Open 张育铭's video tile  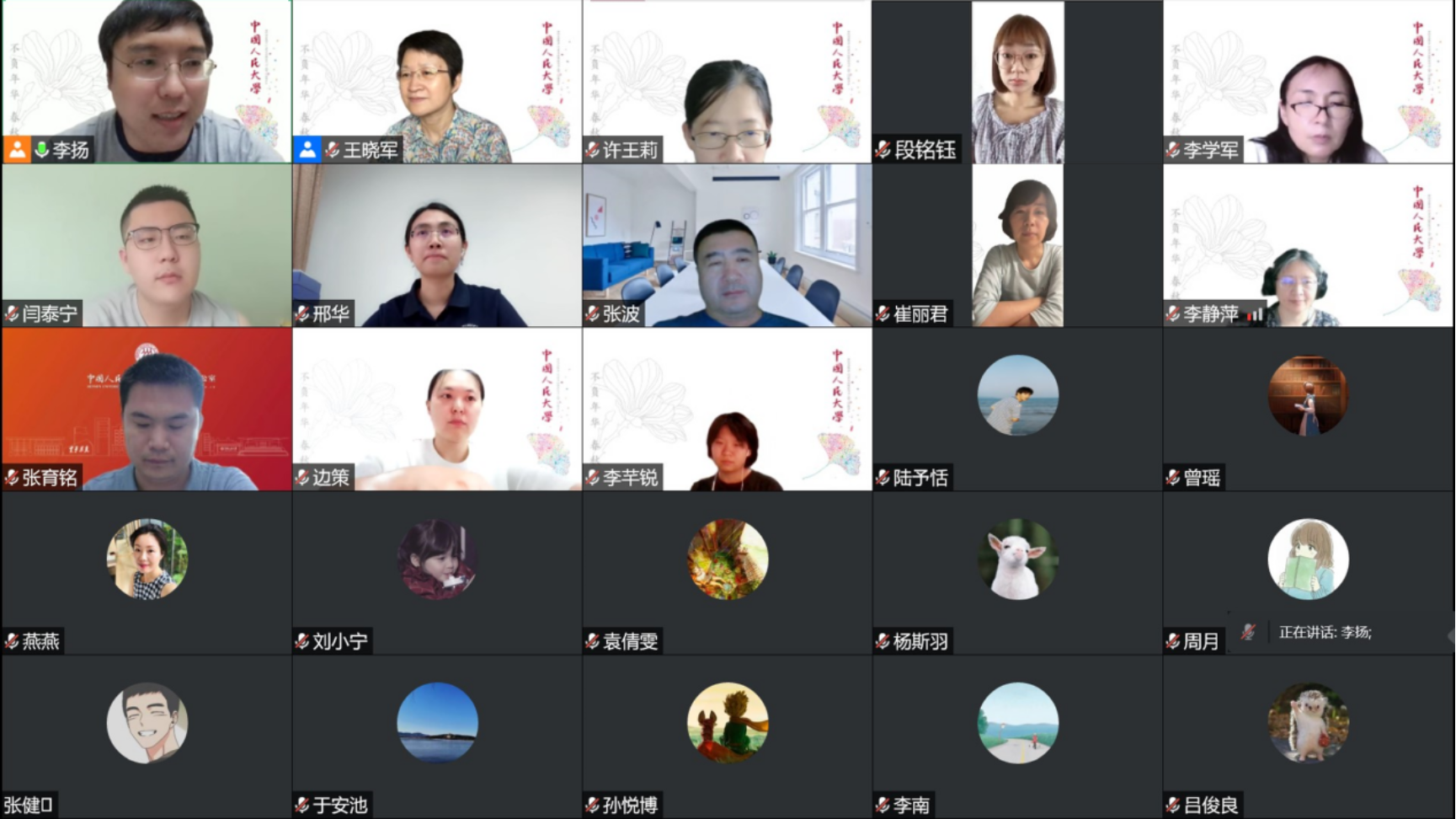147,409
